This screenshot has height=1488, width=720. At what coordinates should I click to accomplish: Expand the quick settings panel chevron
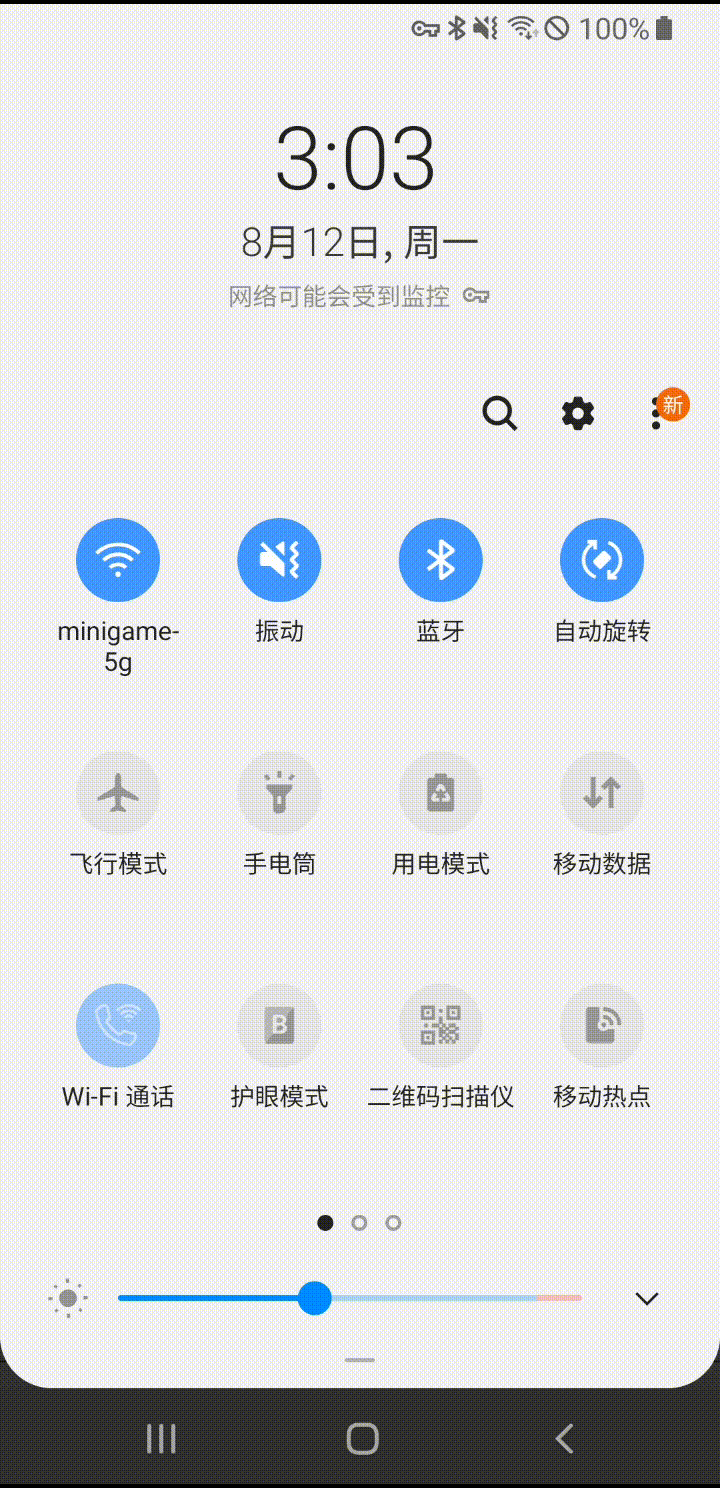(646, 1297)
